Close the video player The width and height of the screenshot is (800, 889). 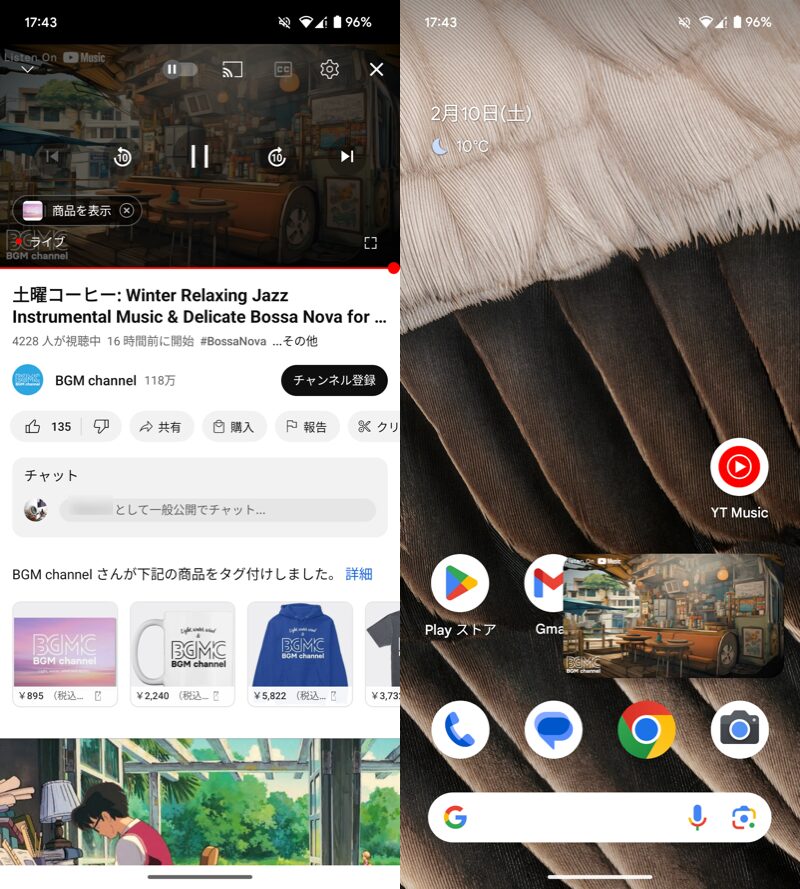[x=376, y=69]
